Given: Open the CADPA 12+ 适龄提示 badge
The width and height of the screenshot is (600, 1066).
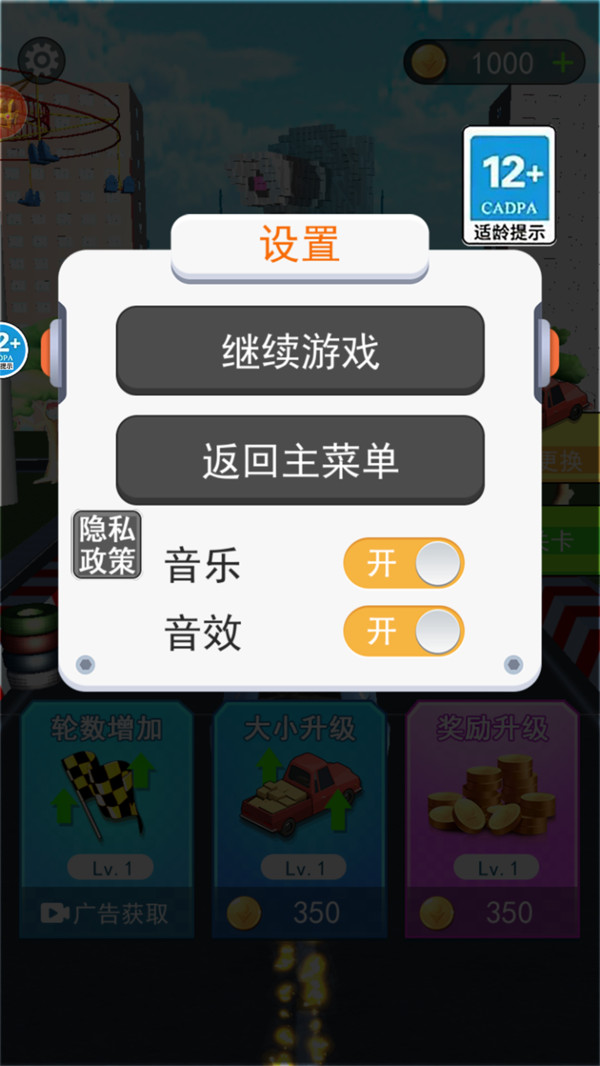Looking at the screenshot, I should pos(510,186).
